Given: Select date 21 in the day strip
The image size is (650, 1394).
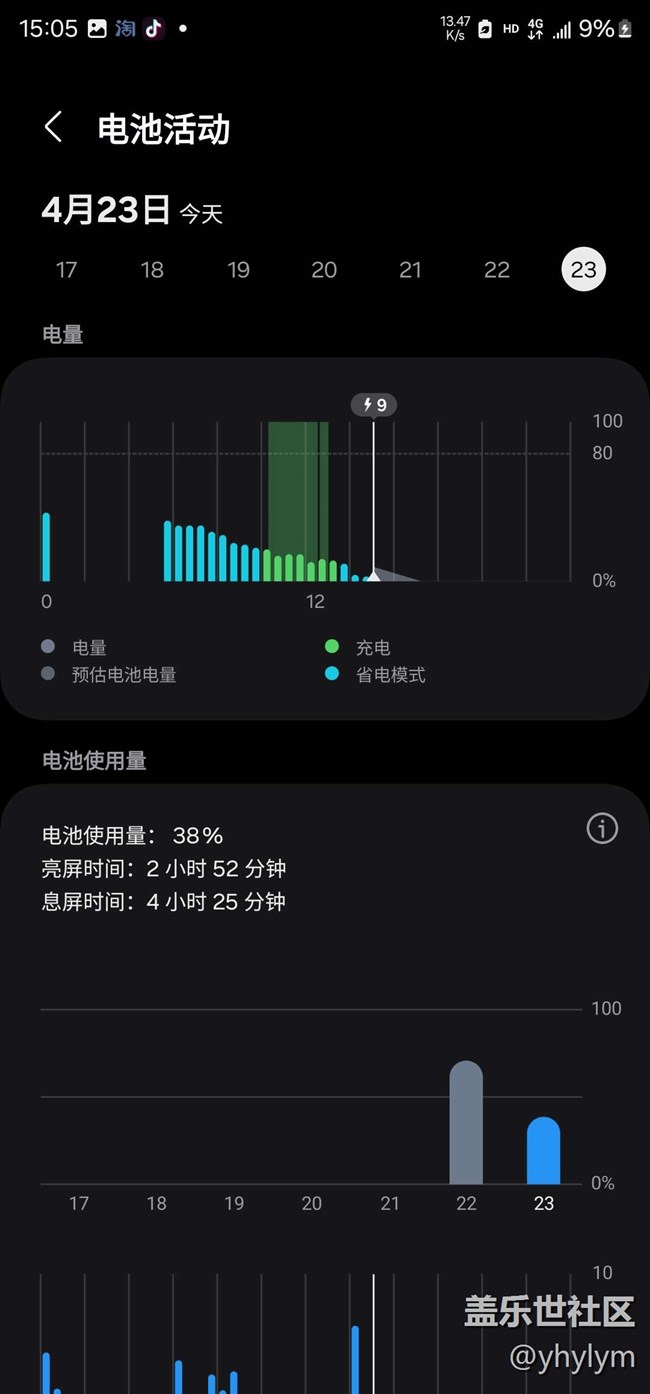Looking at the screenshot, I should click(410, 270).
